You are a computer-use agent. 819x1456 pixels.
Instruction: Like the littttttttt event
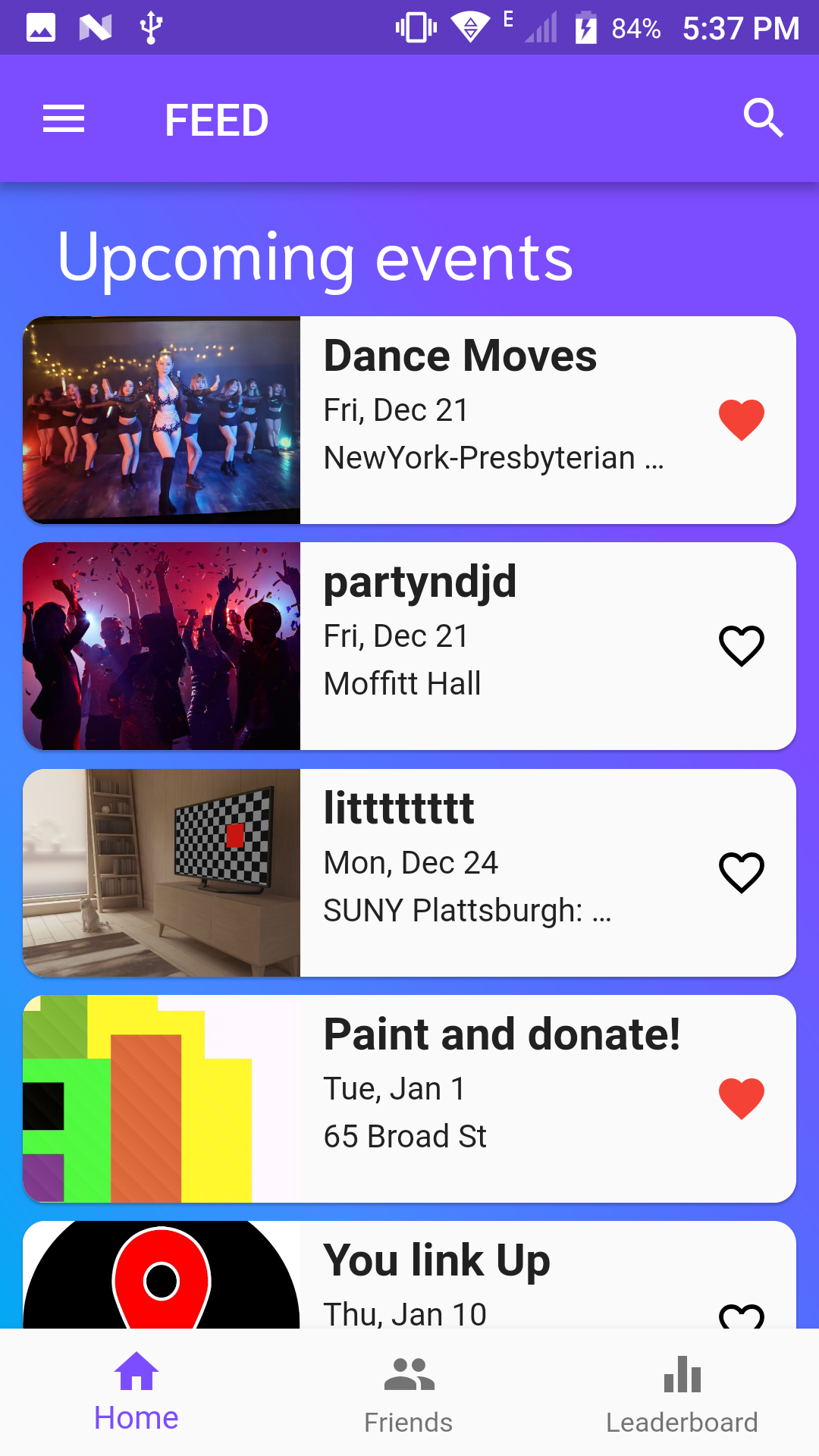[x=741, y=872]
